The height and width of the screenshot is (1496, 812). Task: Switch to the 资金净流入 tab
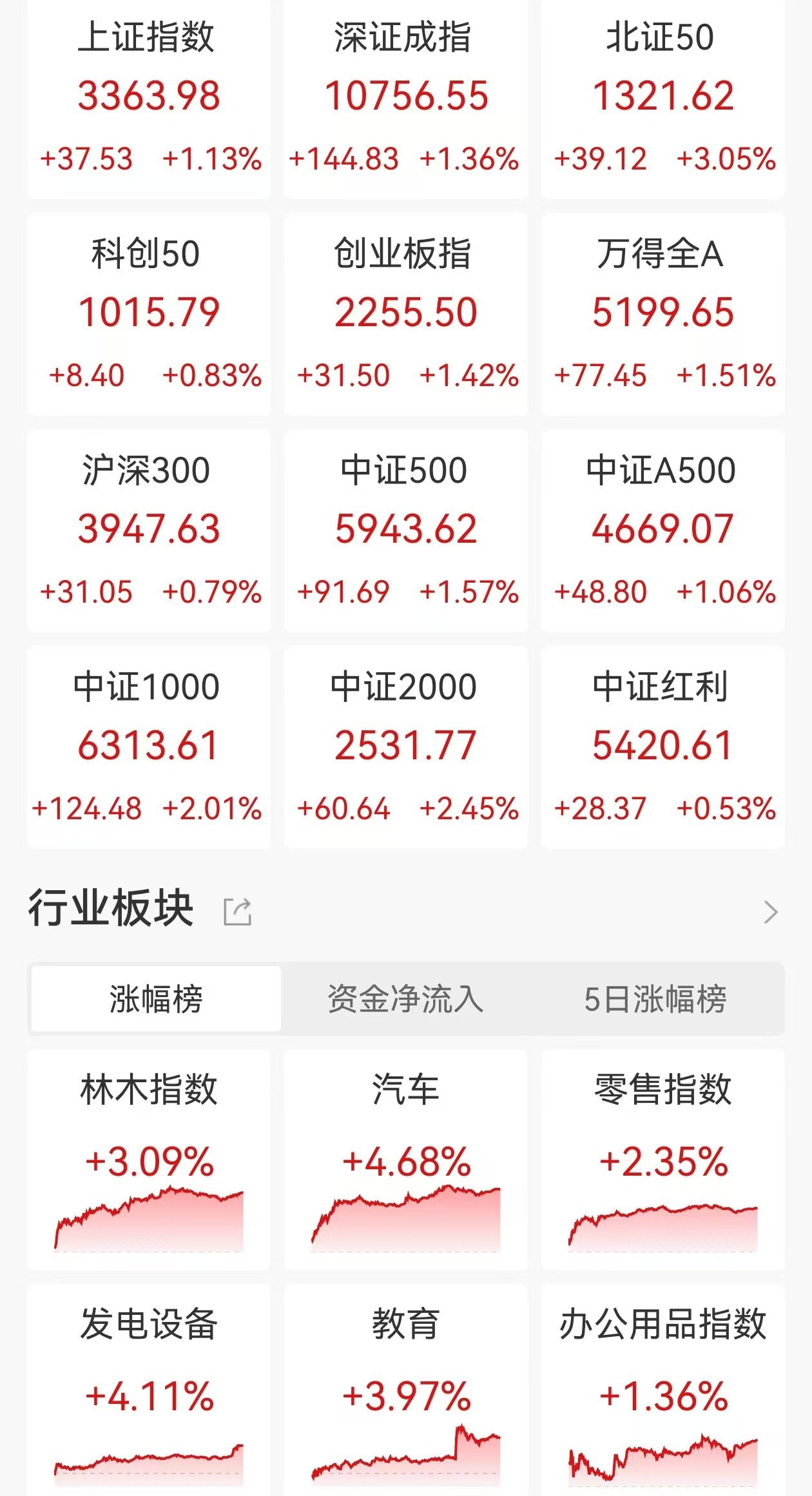[x=405, y=999]
